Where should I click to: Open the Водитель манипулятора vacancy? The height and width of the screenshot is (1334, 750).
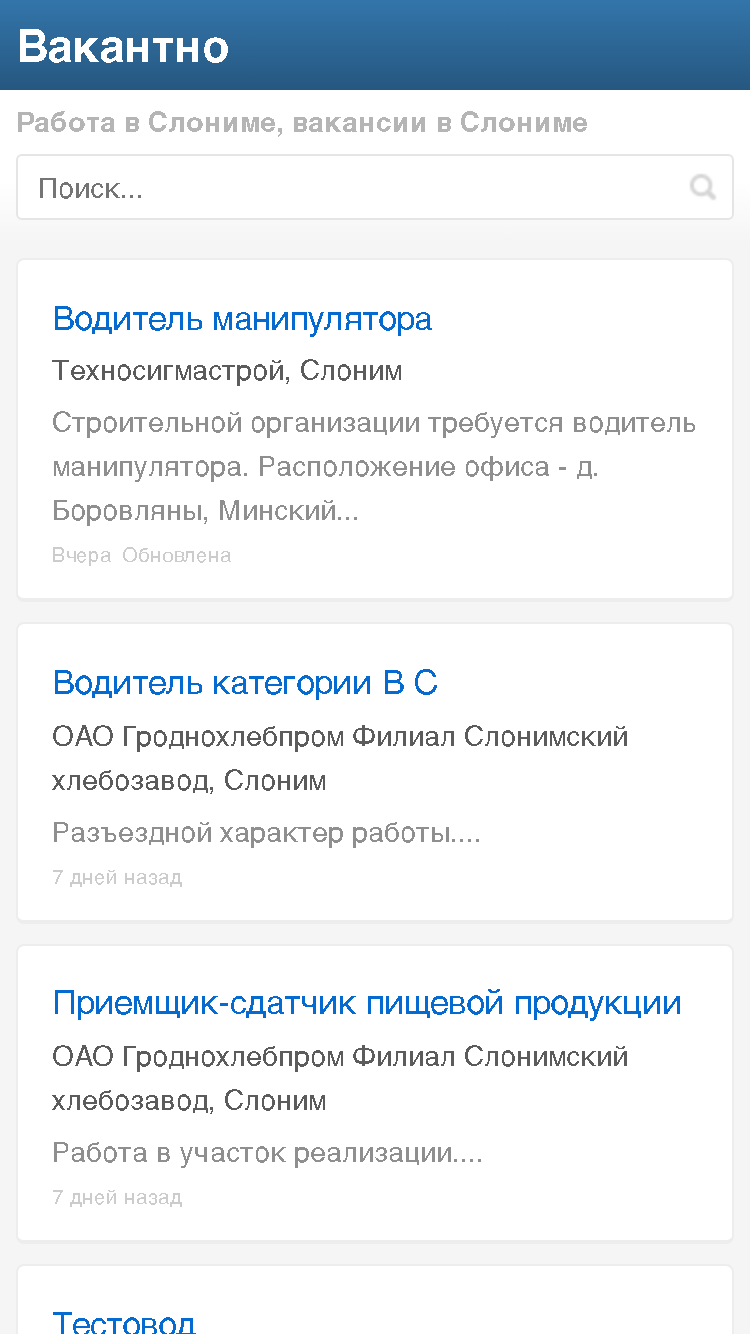point(242,319)
